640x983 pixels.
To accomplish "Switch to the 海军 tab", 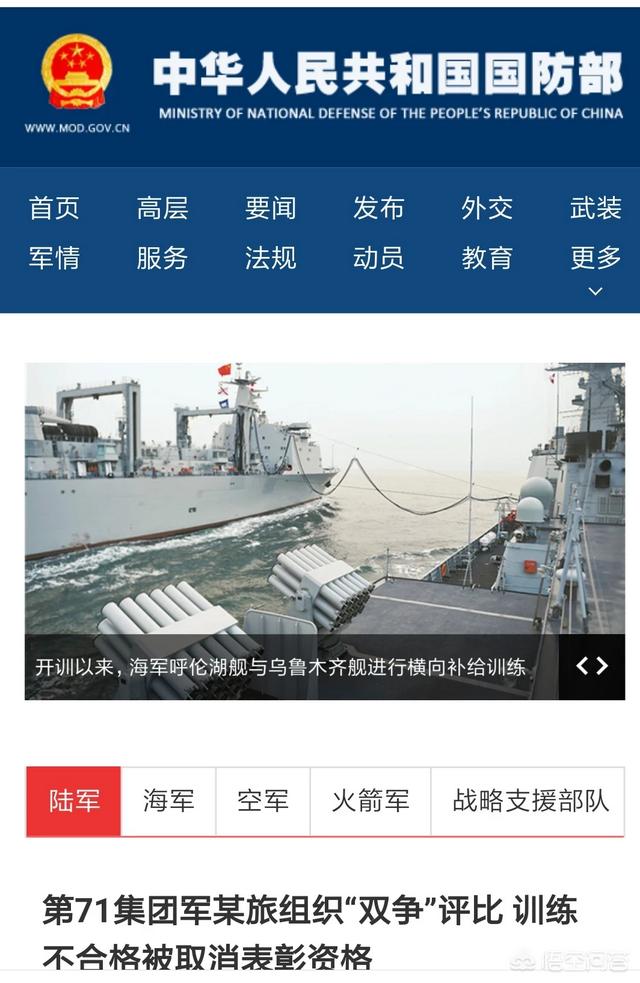I will [168, 801].
